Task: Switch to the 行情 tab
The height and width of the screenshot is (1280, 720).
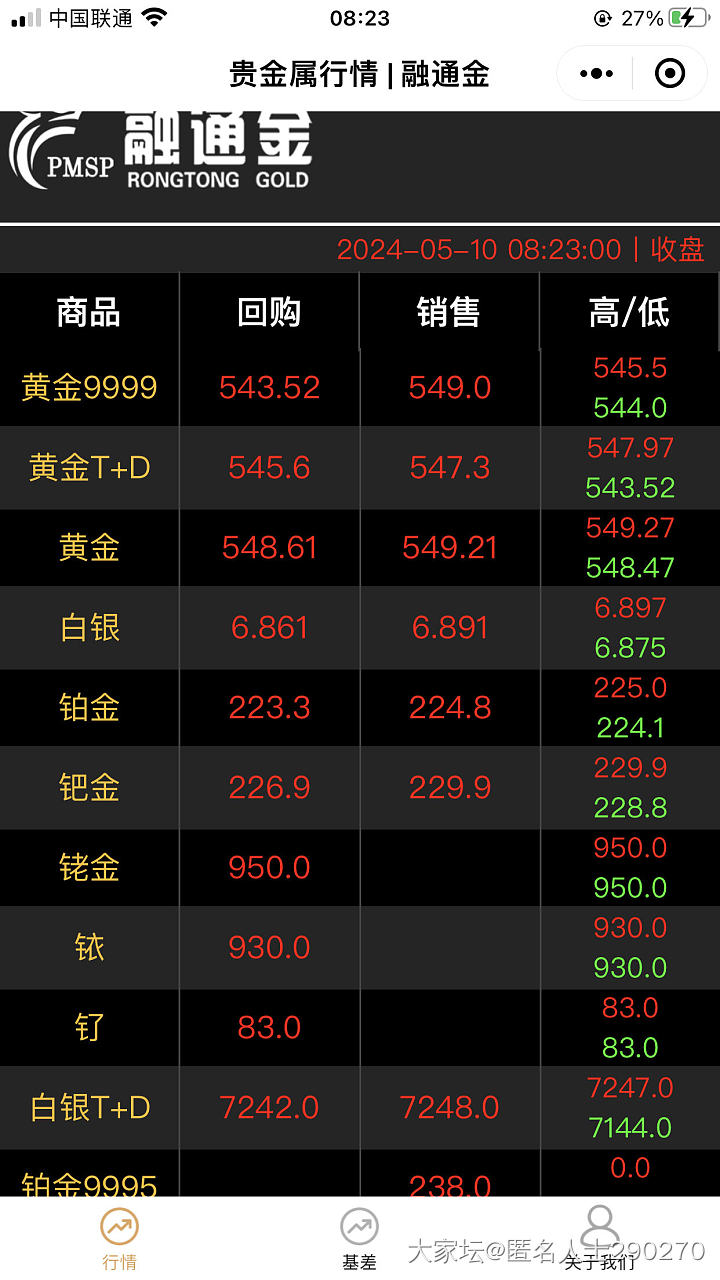Action: coord(120,1238)
